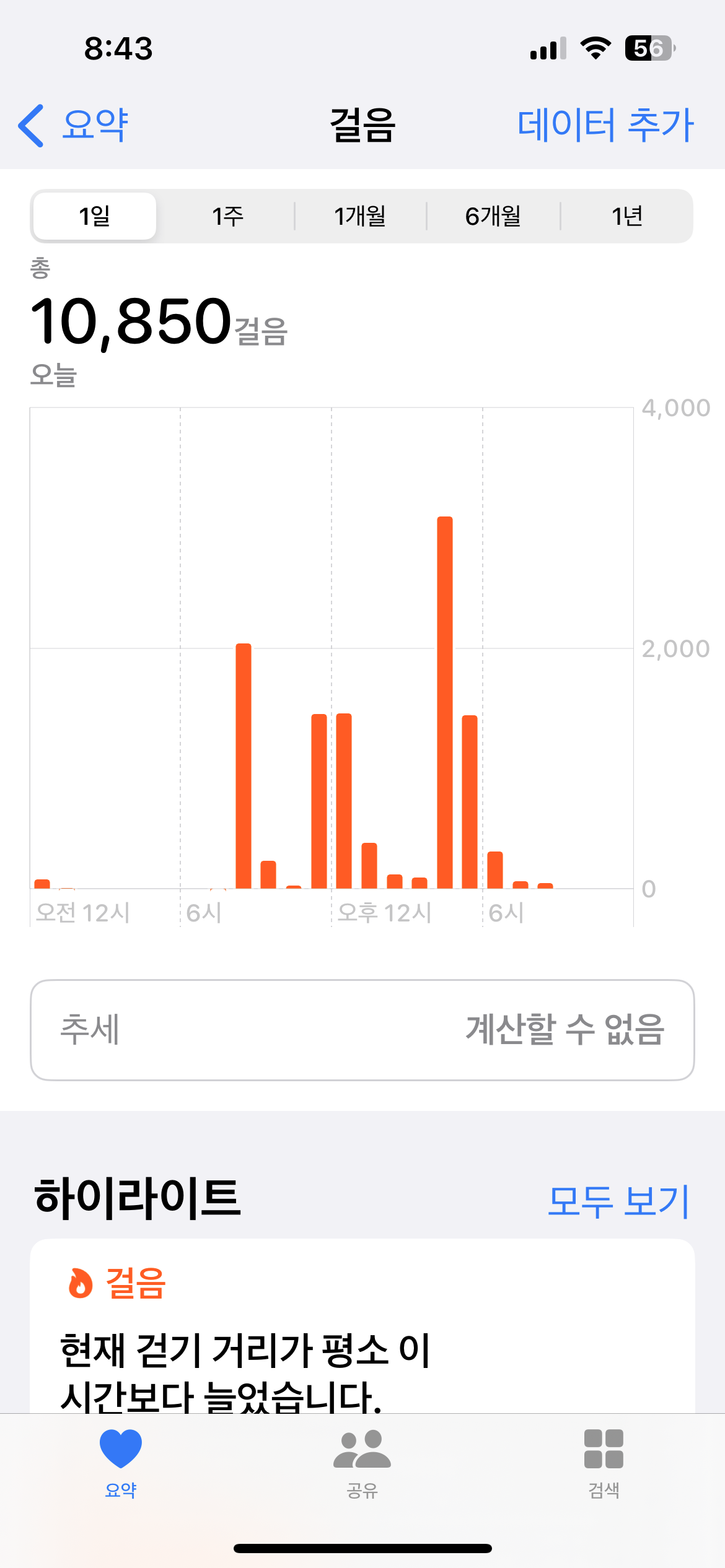Go back to 요약 screen

tap(74, 125)
